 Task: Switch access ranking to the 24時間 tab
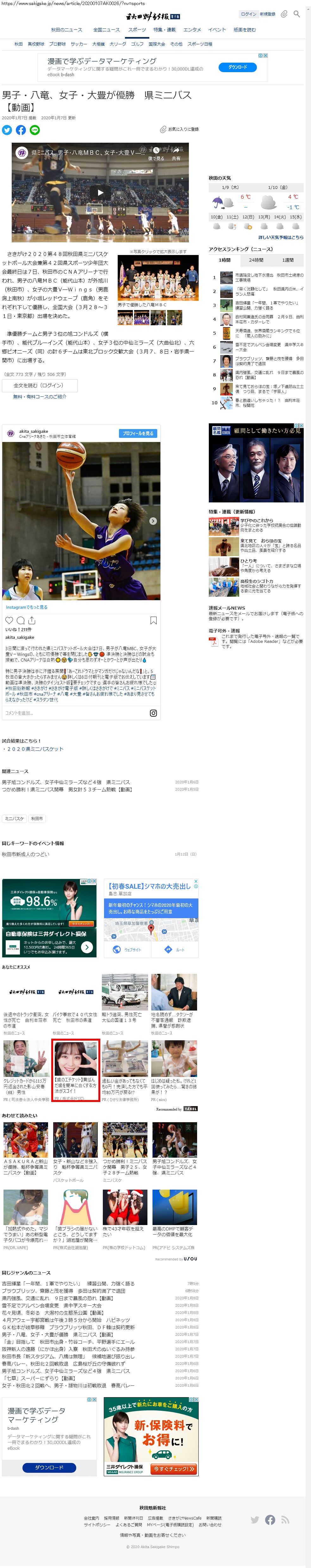pyautogui.click(x=256, y=260)
